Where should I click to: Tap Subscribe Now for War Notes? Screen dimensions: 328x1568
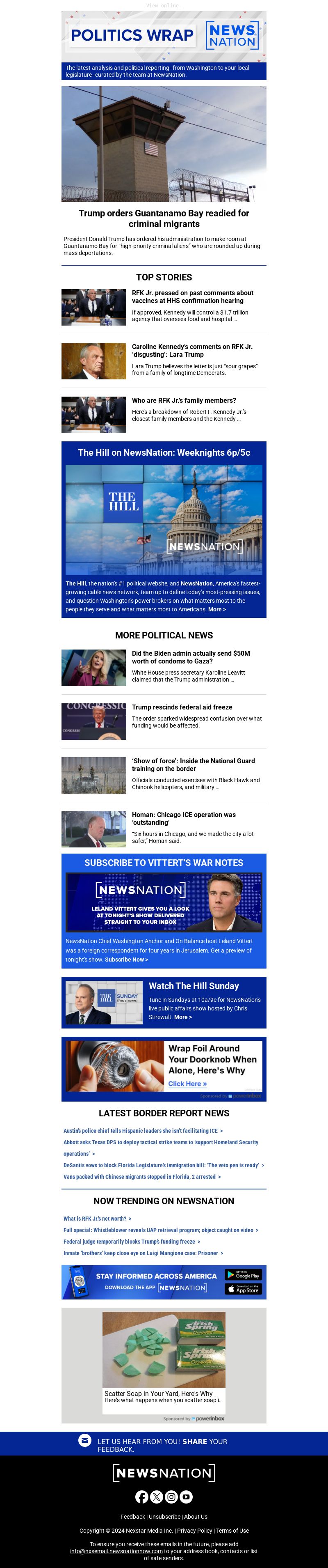tap(126, 959)
